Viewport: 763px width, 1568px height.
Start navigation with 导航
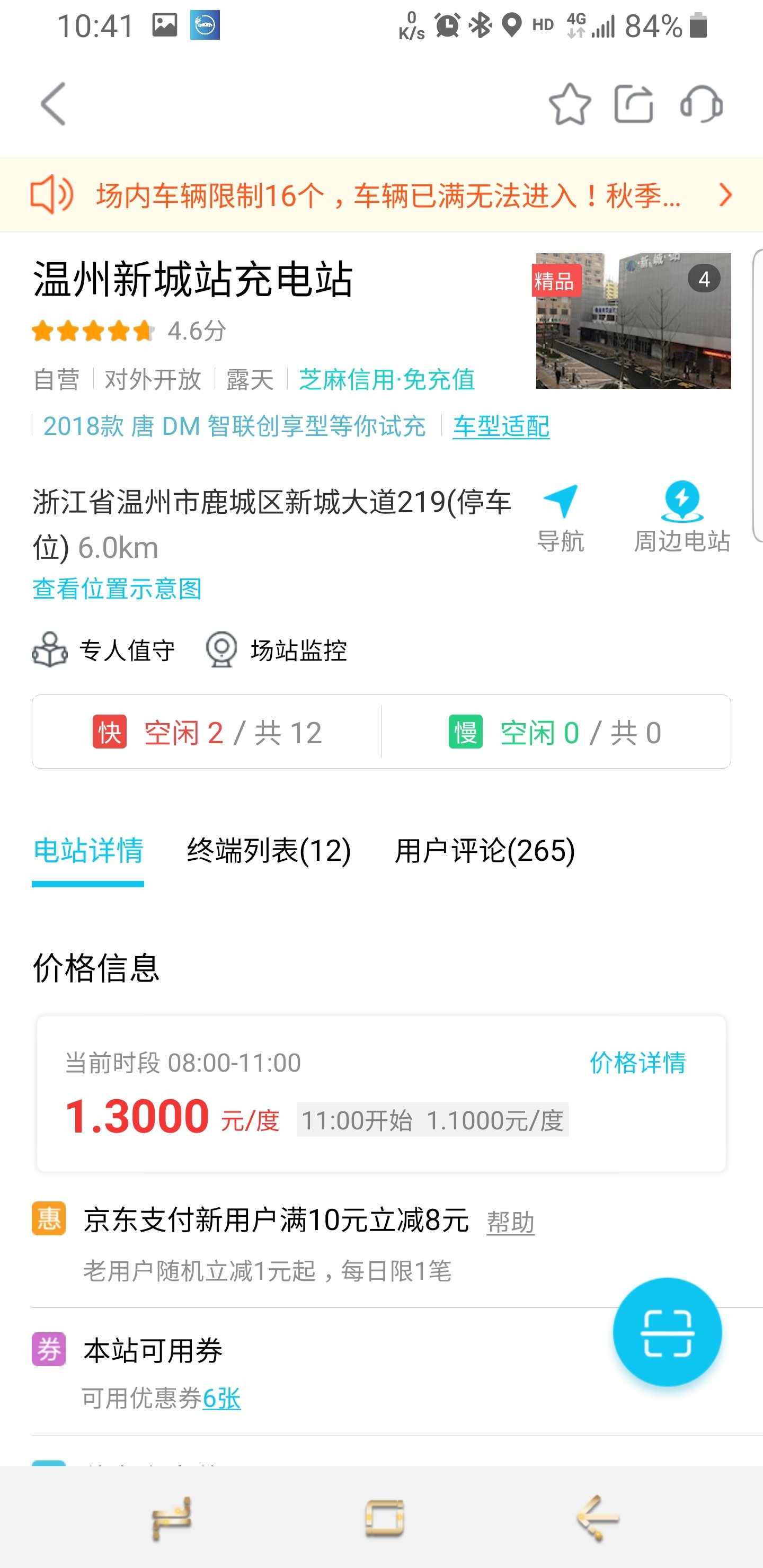[560, 518]
